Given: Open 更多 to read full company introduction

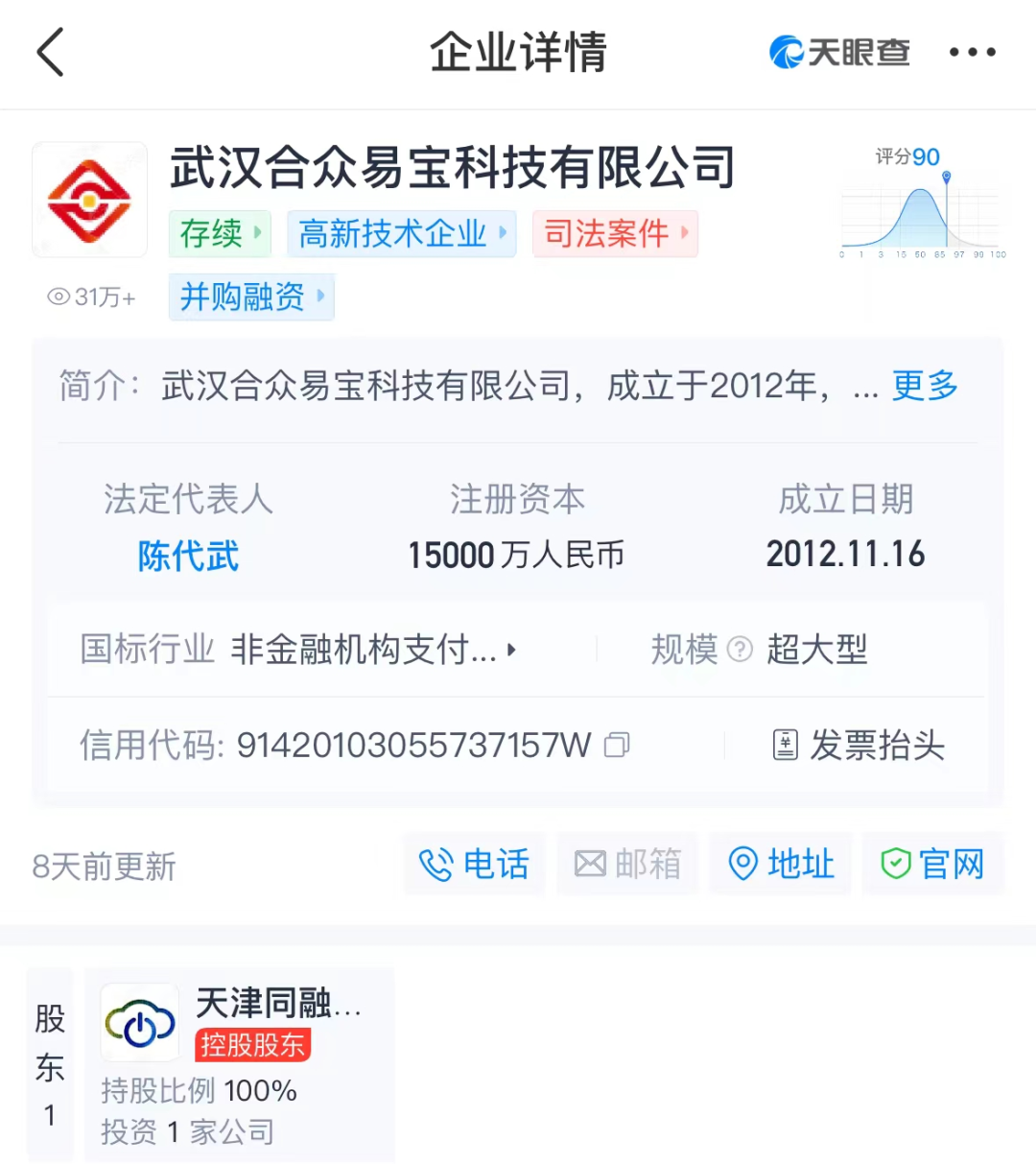Looking at the screenshot, I should tap(923, 386).
